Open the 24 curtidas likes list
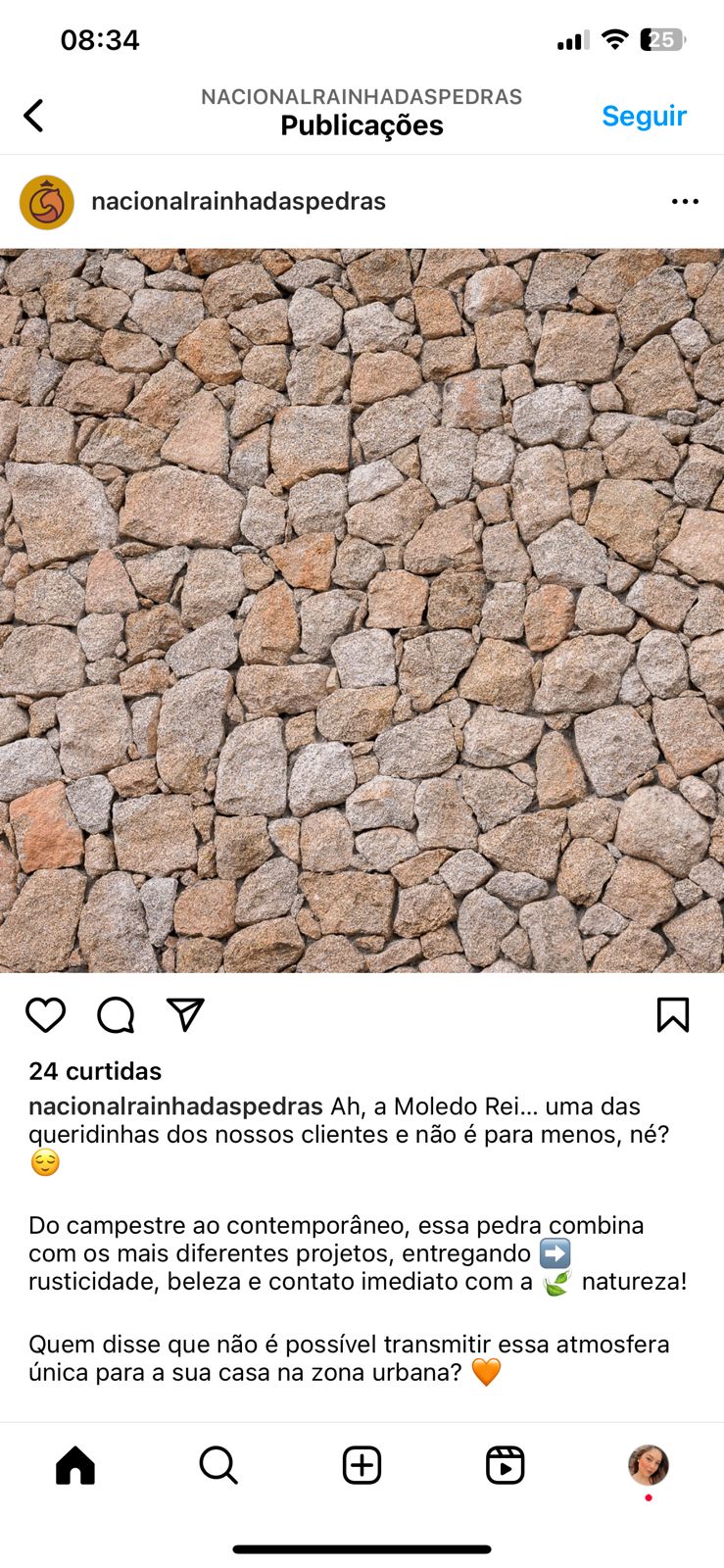The height and width of the screenshot is (1568, 724). [95, 1070]
